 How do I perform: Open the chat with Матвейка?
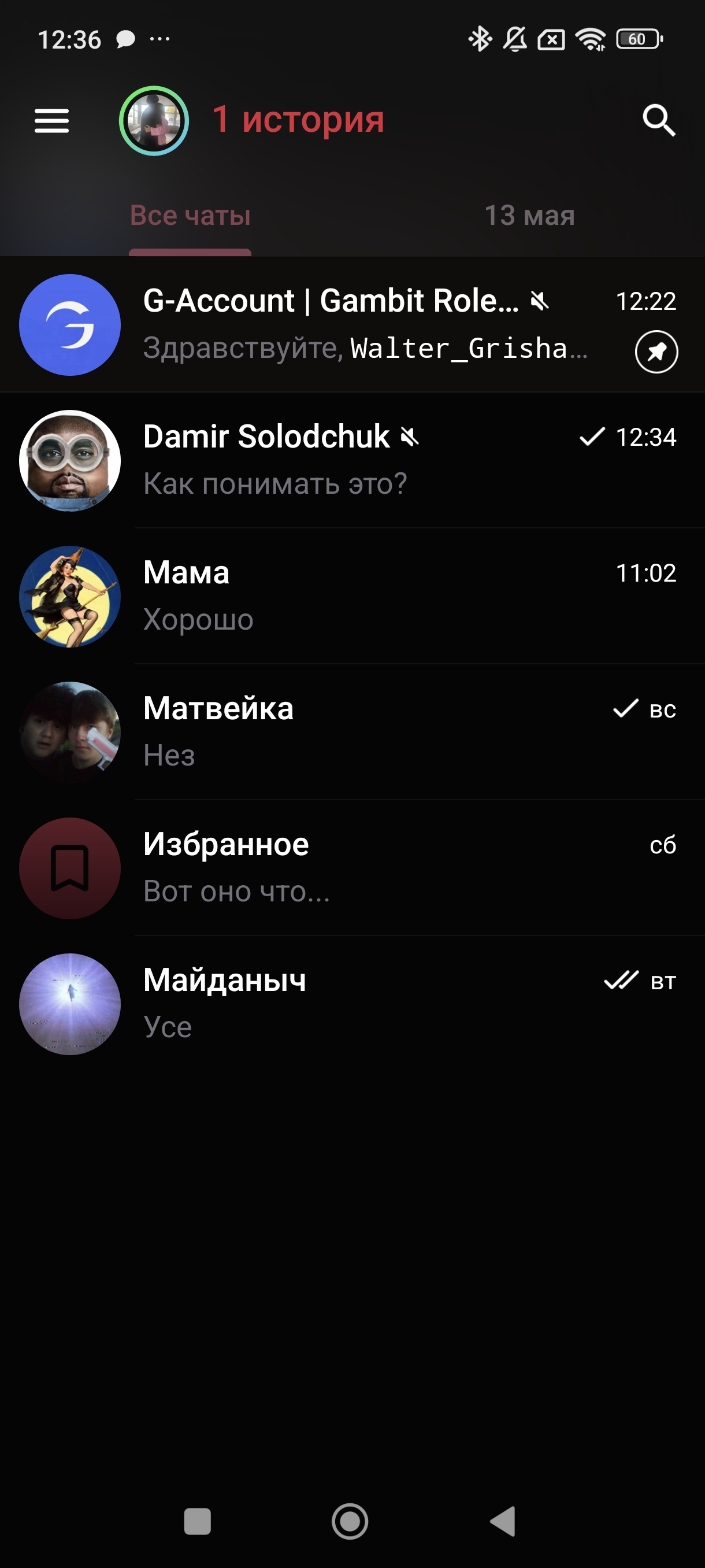[365, 731]
